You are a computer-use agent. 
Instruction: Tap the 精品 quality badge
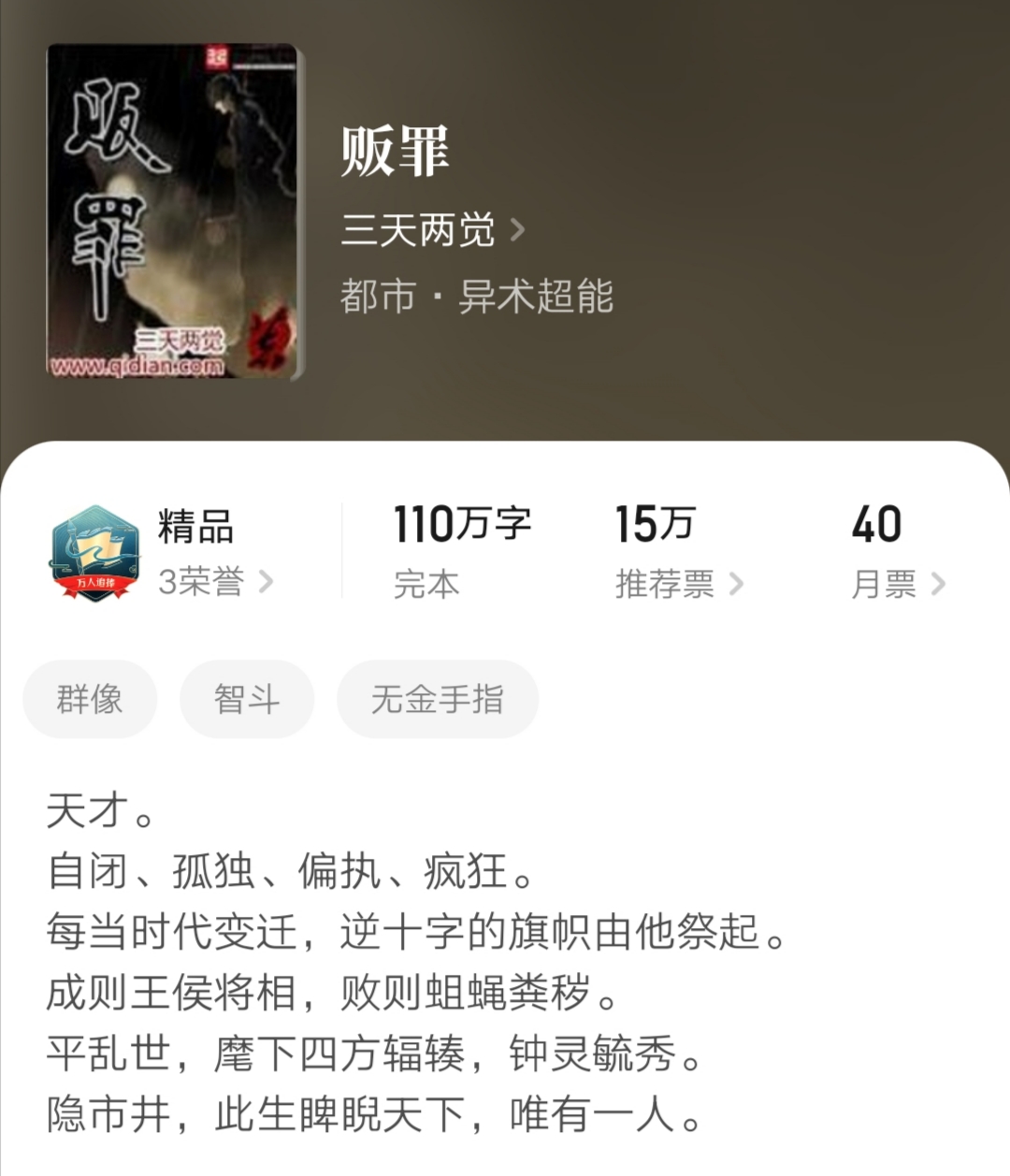coord(196,527)
